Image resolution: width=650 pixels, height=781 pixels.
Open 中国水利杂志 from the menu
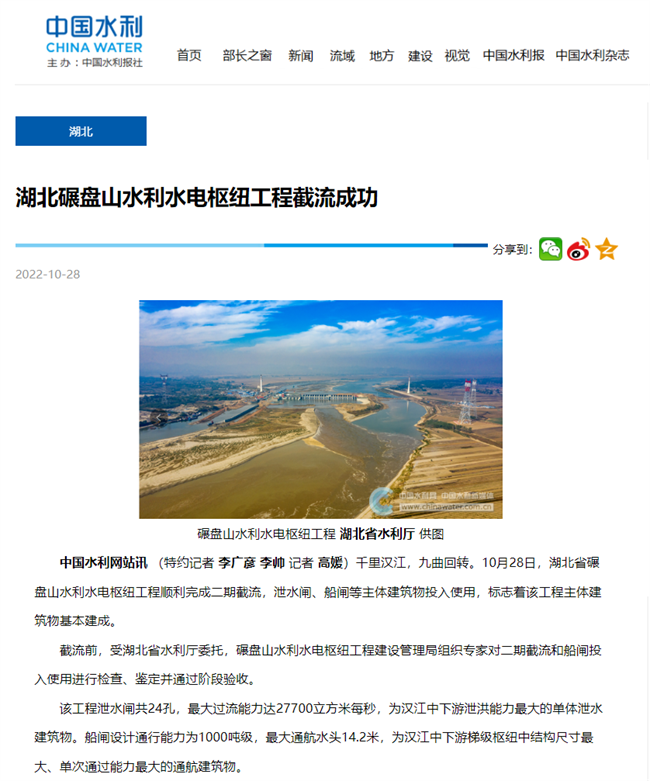pos(592,56)
